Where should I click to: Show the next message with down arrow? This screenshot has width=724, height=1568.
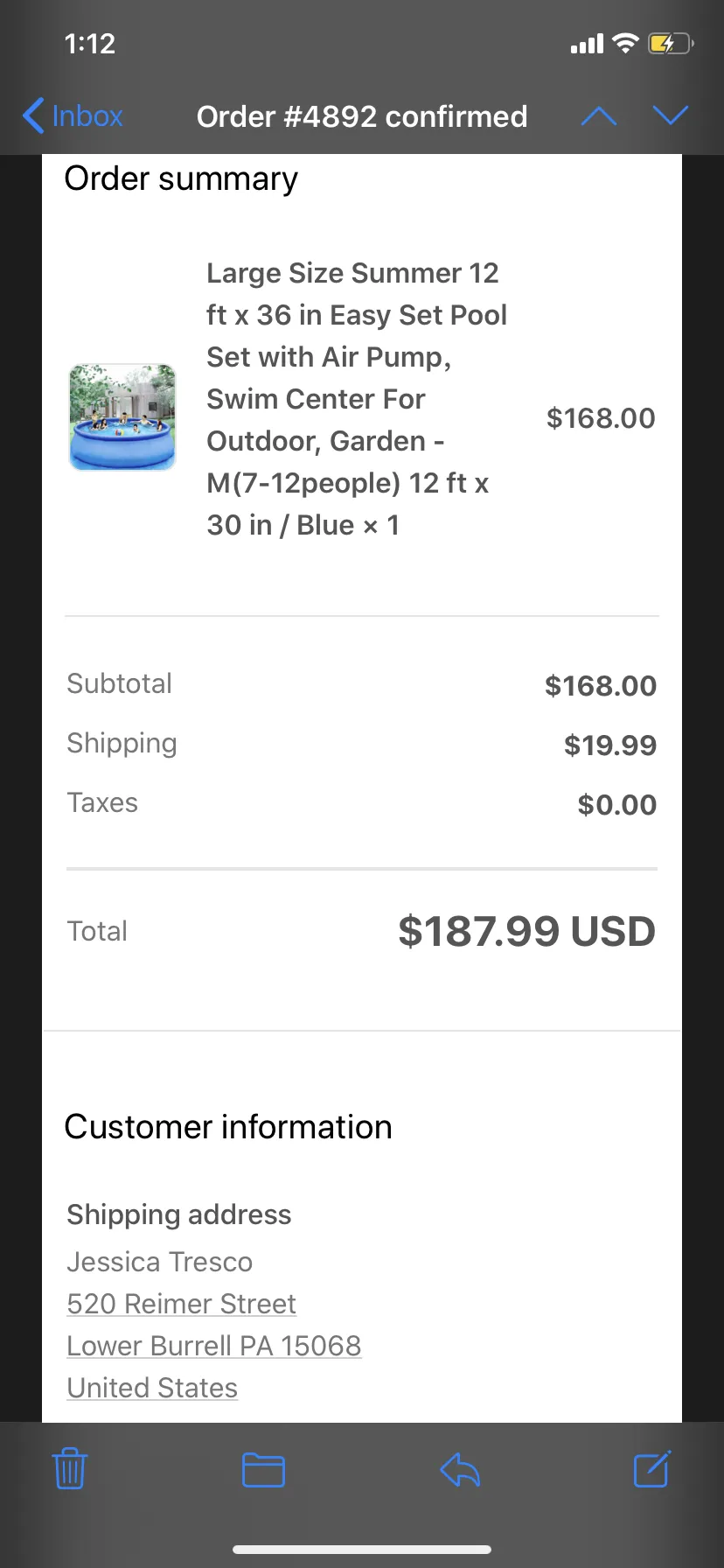(671, 115)
